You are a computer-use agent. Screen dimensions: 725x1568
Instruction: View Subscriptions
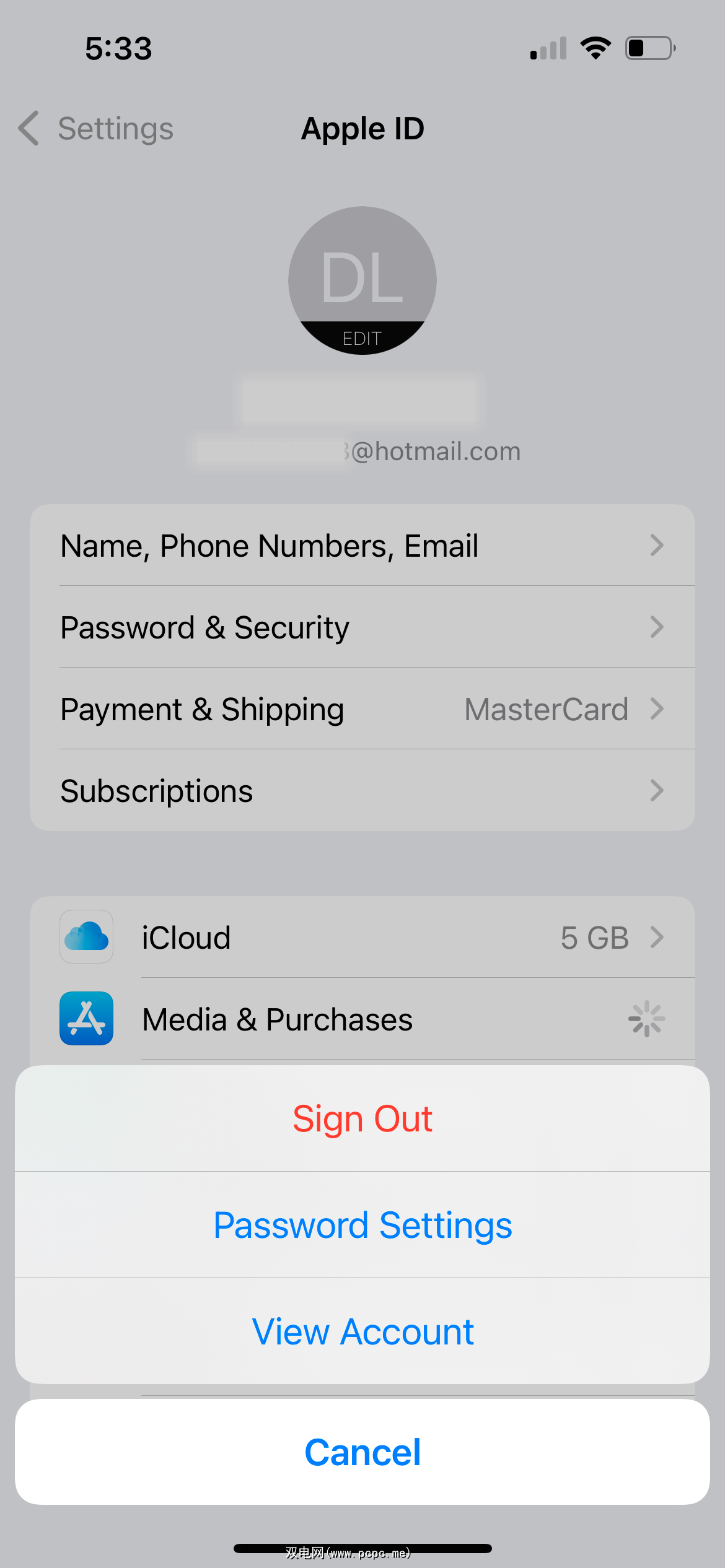click(362, 791)
